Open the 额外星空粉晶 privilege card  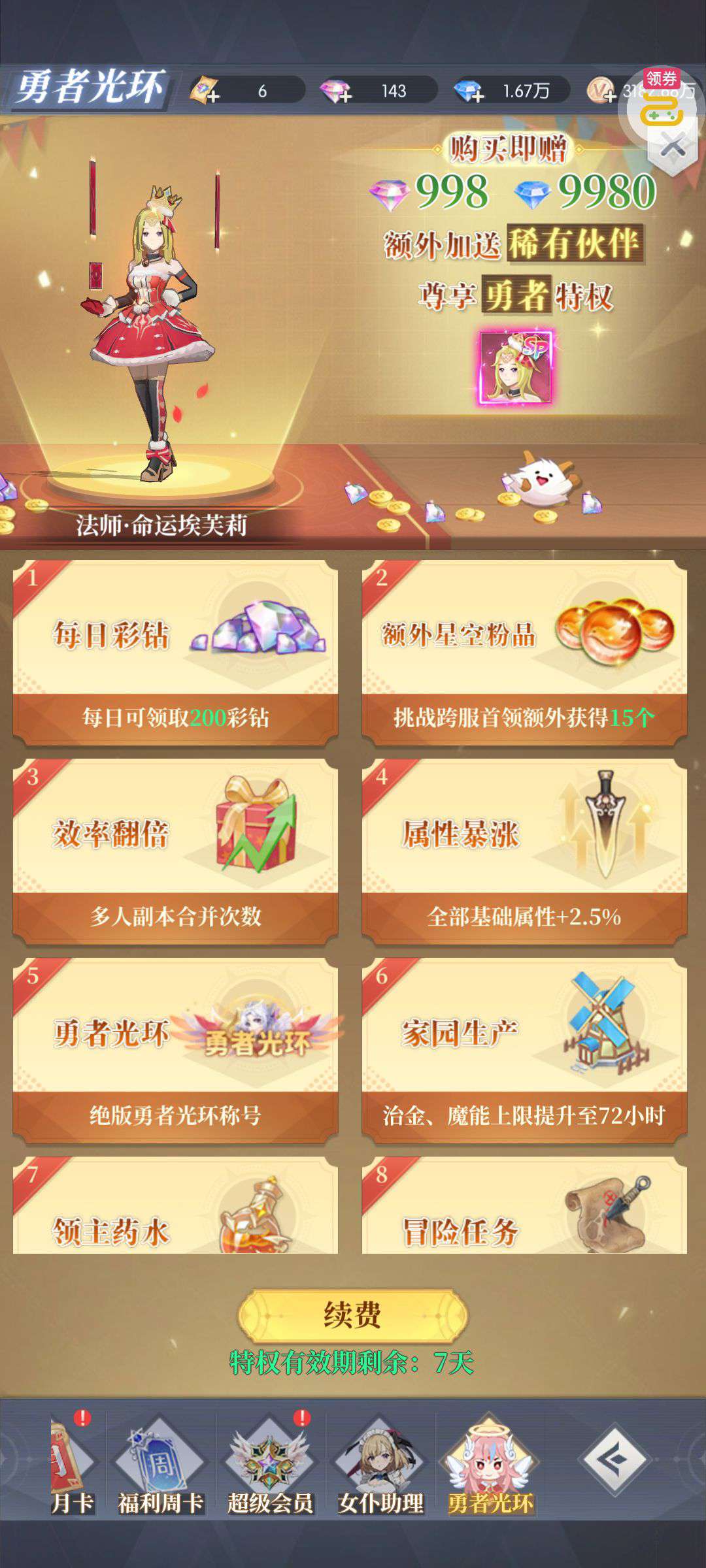pyautogui.click(x=524, y=652)
